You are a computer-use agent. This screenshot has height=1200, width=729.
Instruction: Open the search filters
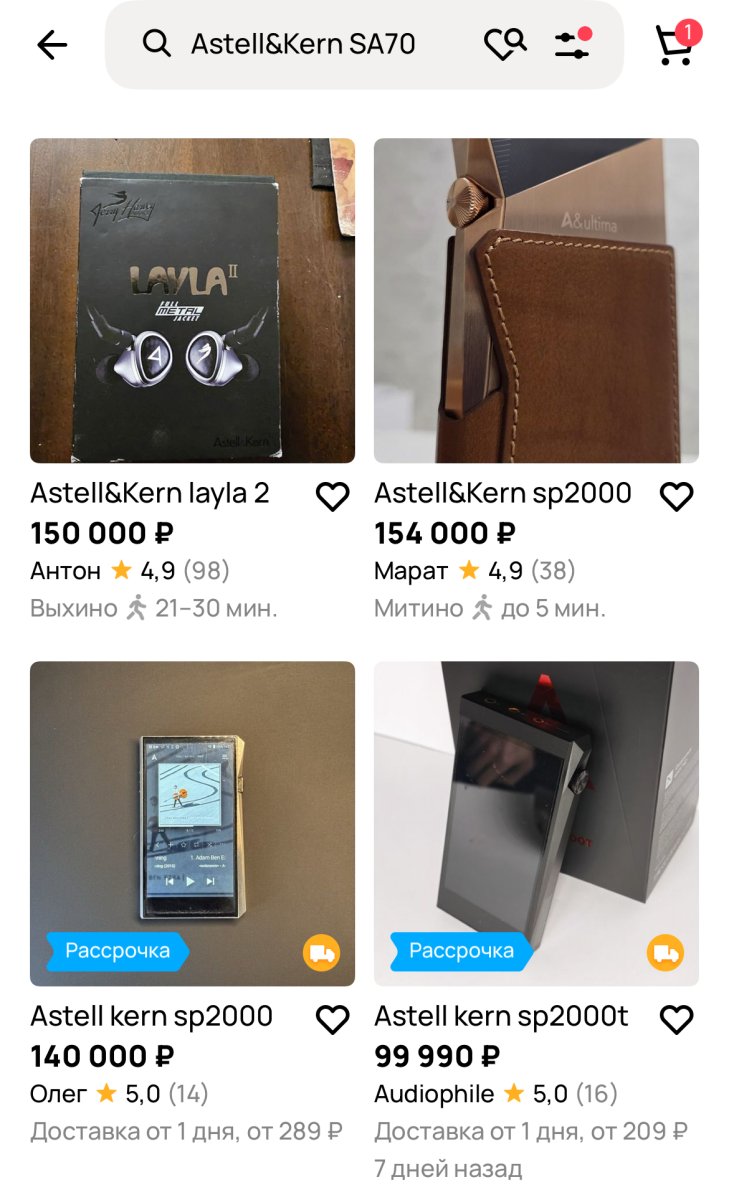(573, 44)
